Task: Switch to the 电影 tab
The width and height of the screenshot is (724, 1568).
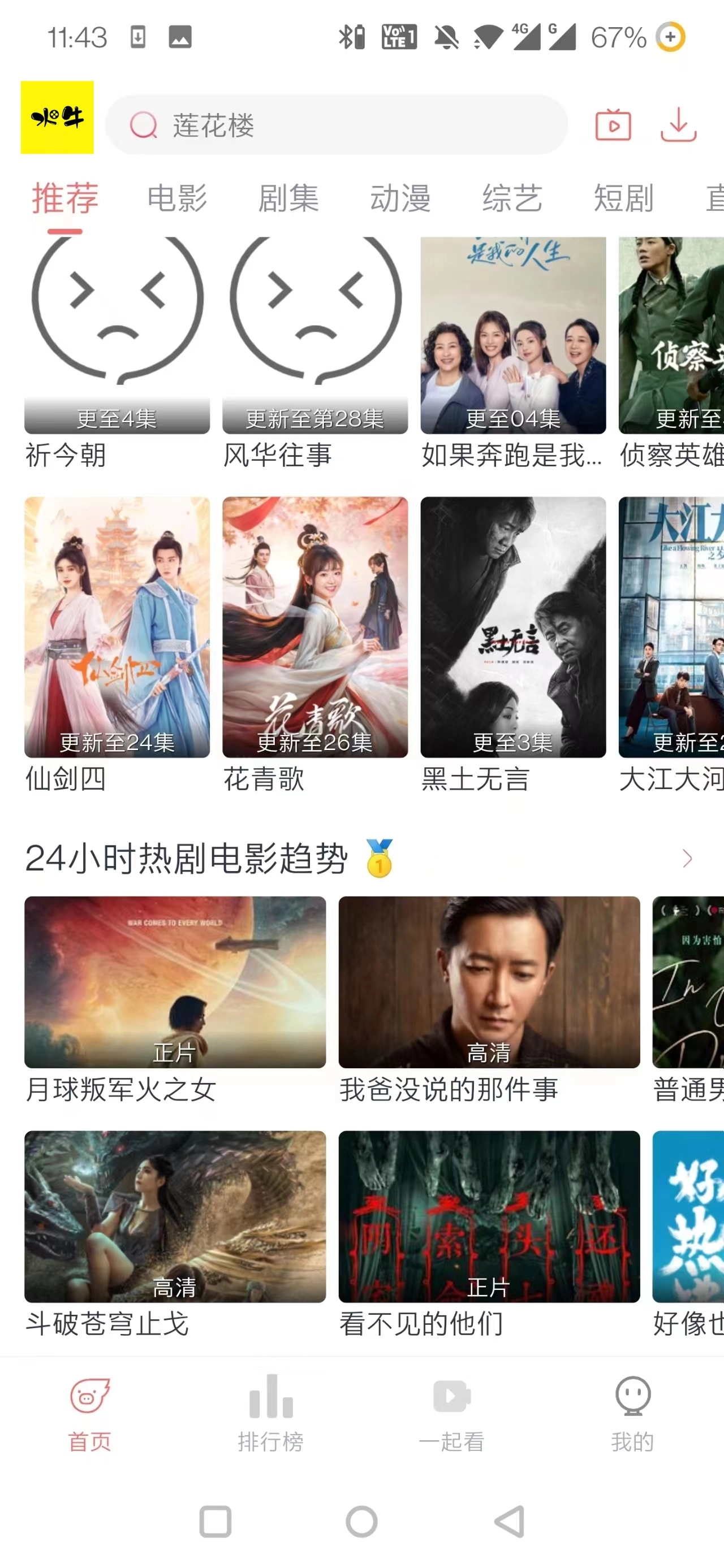Action: (x=177, y=198)
